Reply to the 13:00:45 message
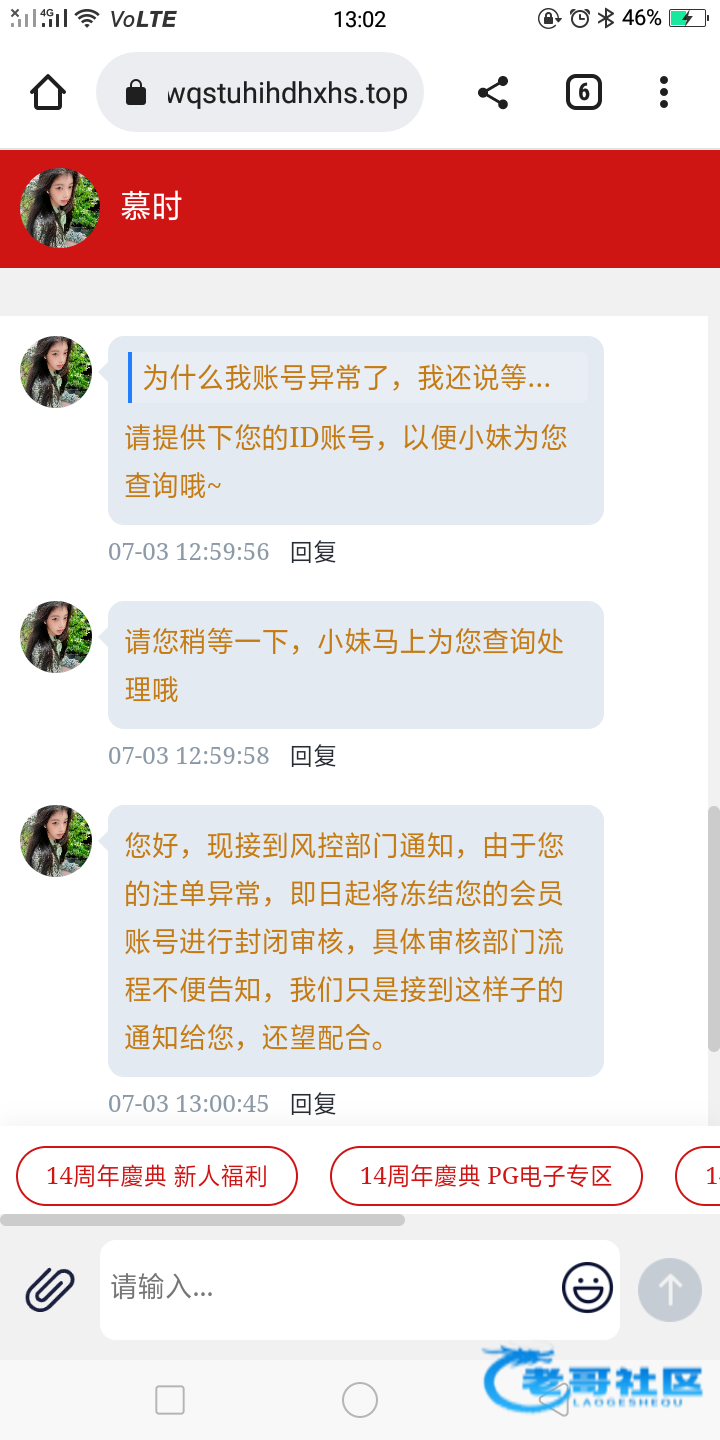The height and width of the screenshot is (1440, 720). coord(313,1104)
